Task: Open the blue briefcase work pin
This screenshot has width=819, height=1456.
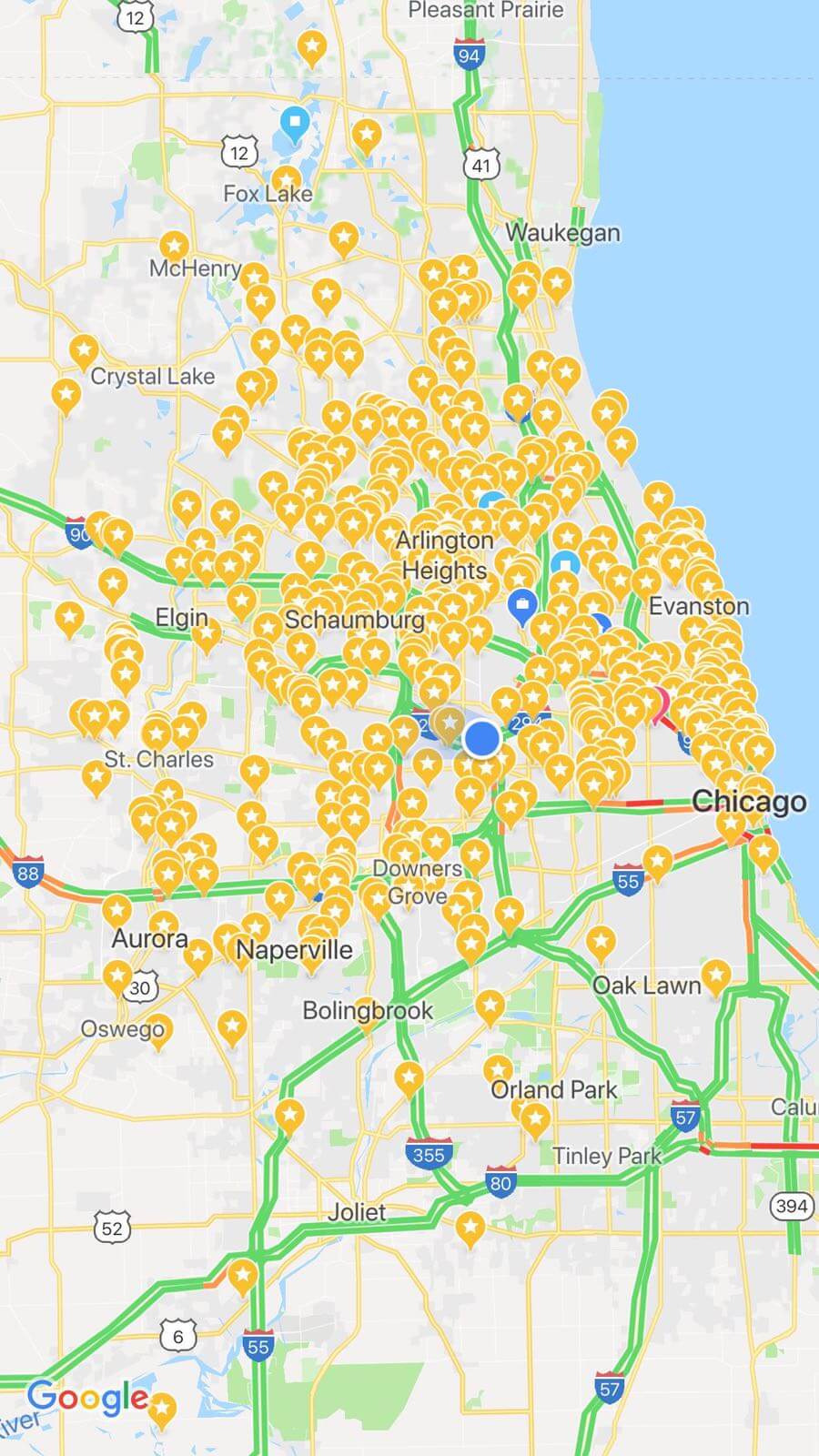Action: click(x=522, y=605)
